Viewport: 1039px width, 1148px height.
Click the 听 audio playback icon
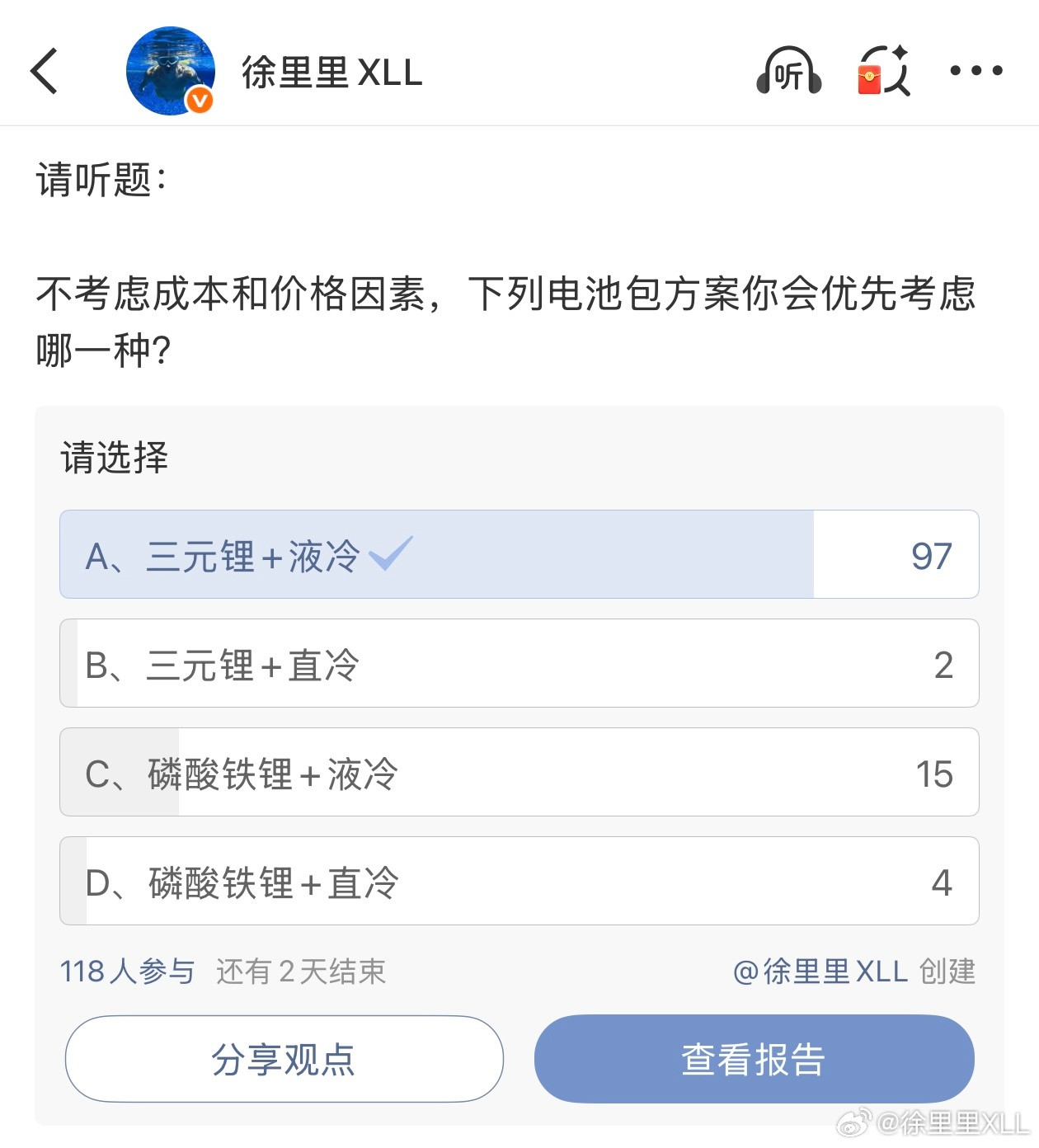[787, 72]
